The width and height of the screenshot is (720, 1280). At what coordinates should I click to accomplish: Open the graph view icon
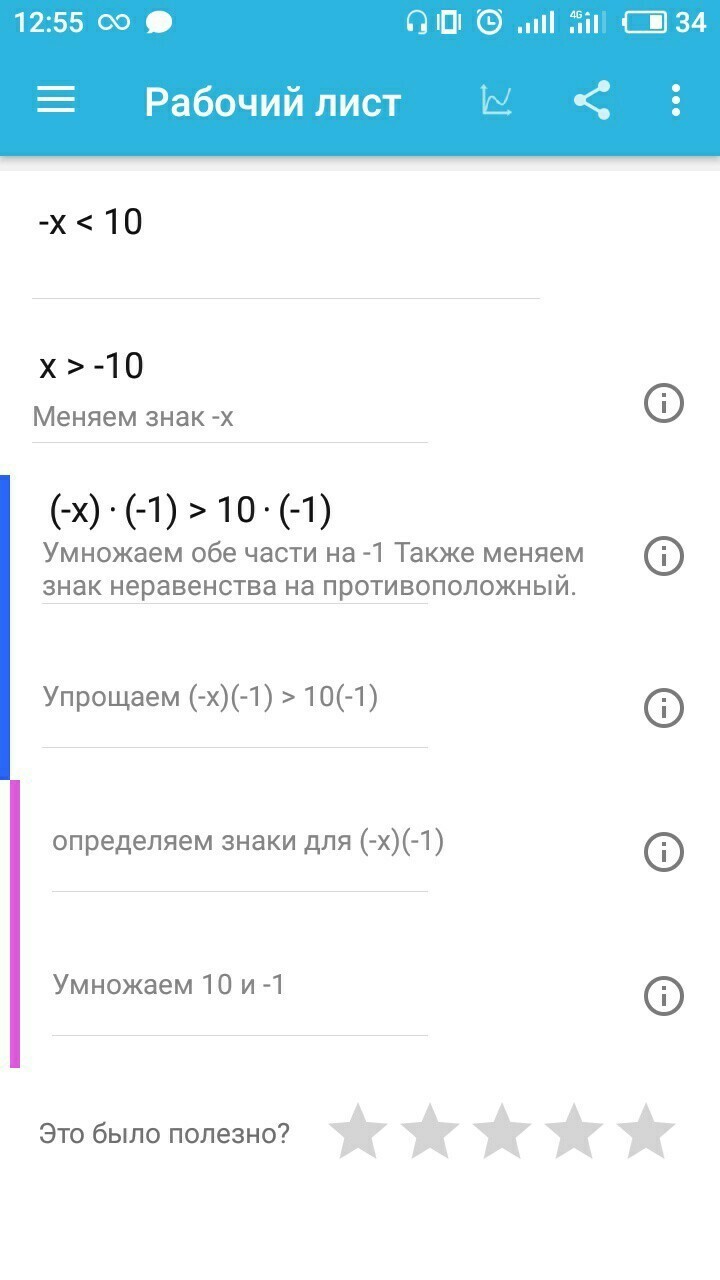[497, 100]
